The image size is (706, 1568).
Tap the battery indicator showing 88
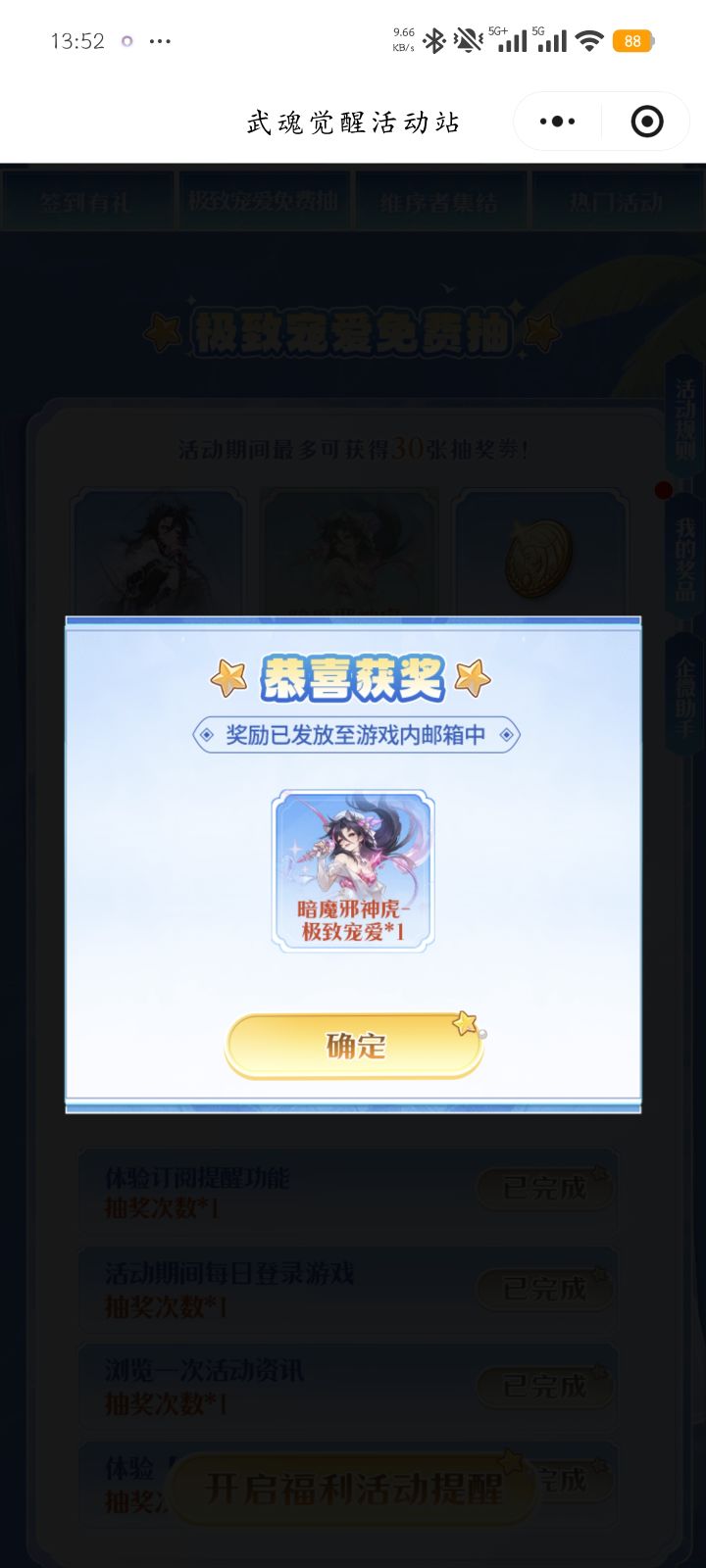pos(632,41)
